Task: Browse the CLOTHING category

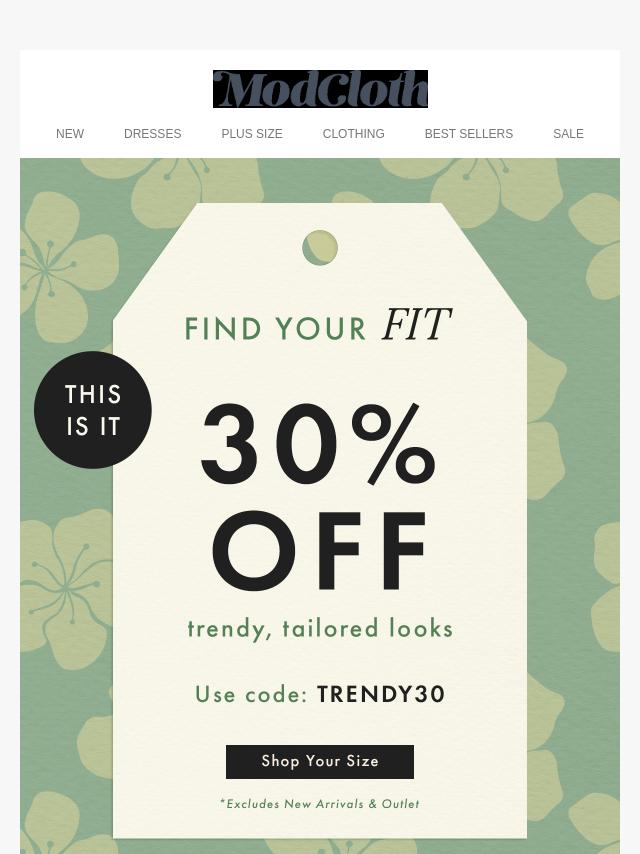Action: (x=353, y=134)
